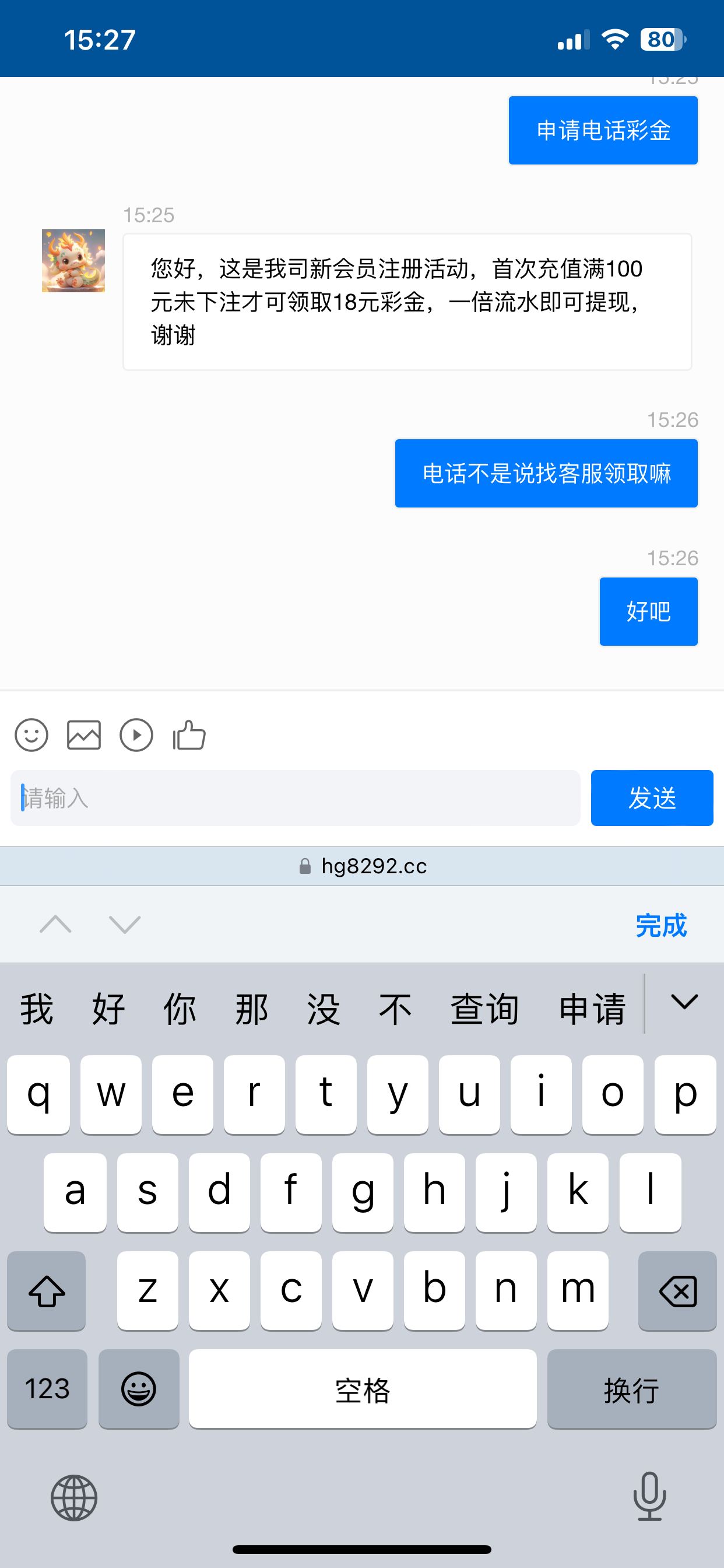Jump to next field with down chevron
Image resolution: width=724 pixels, height=1568 pixels.
click(x=125, y=925)
